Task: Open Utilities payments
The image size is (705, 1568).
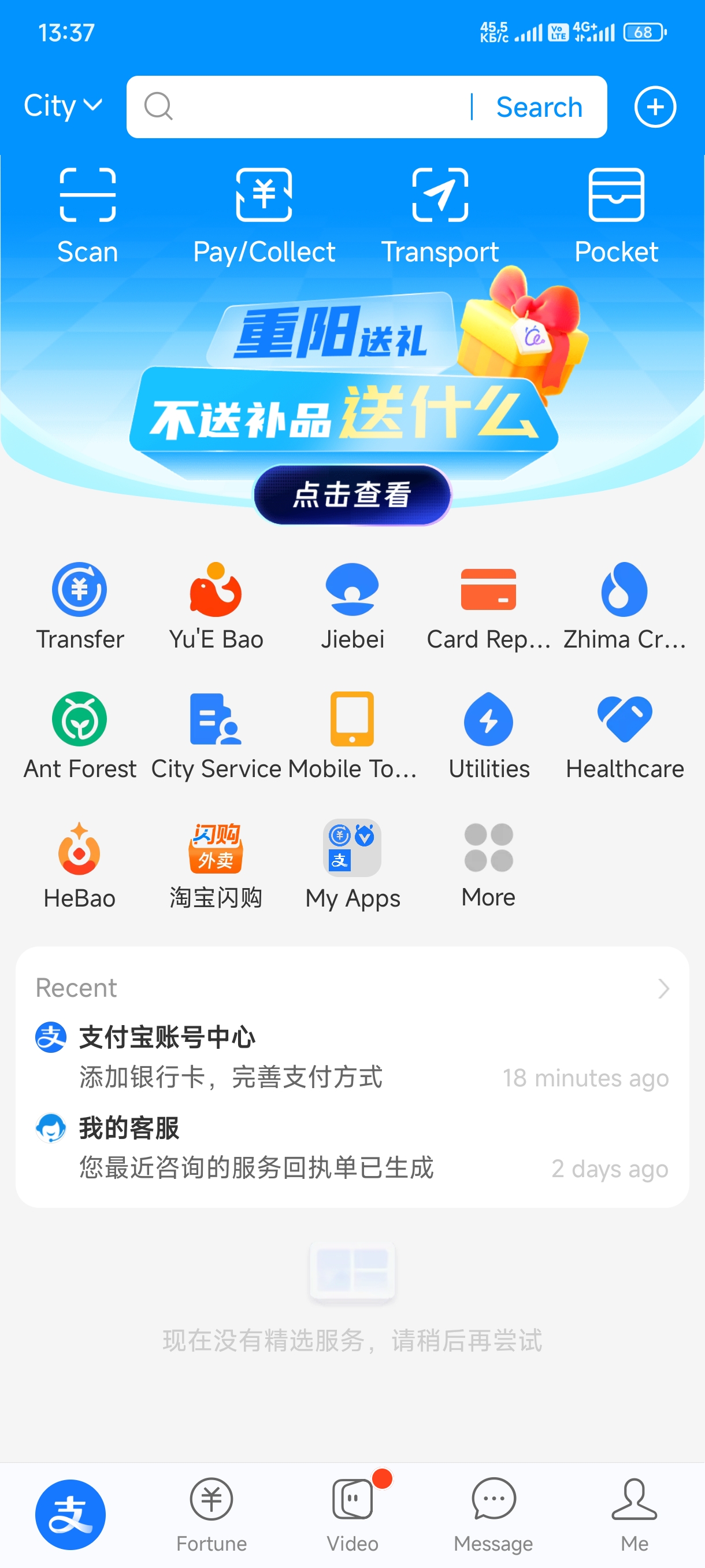Action: tap(488, 734)
